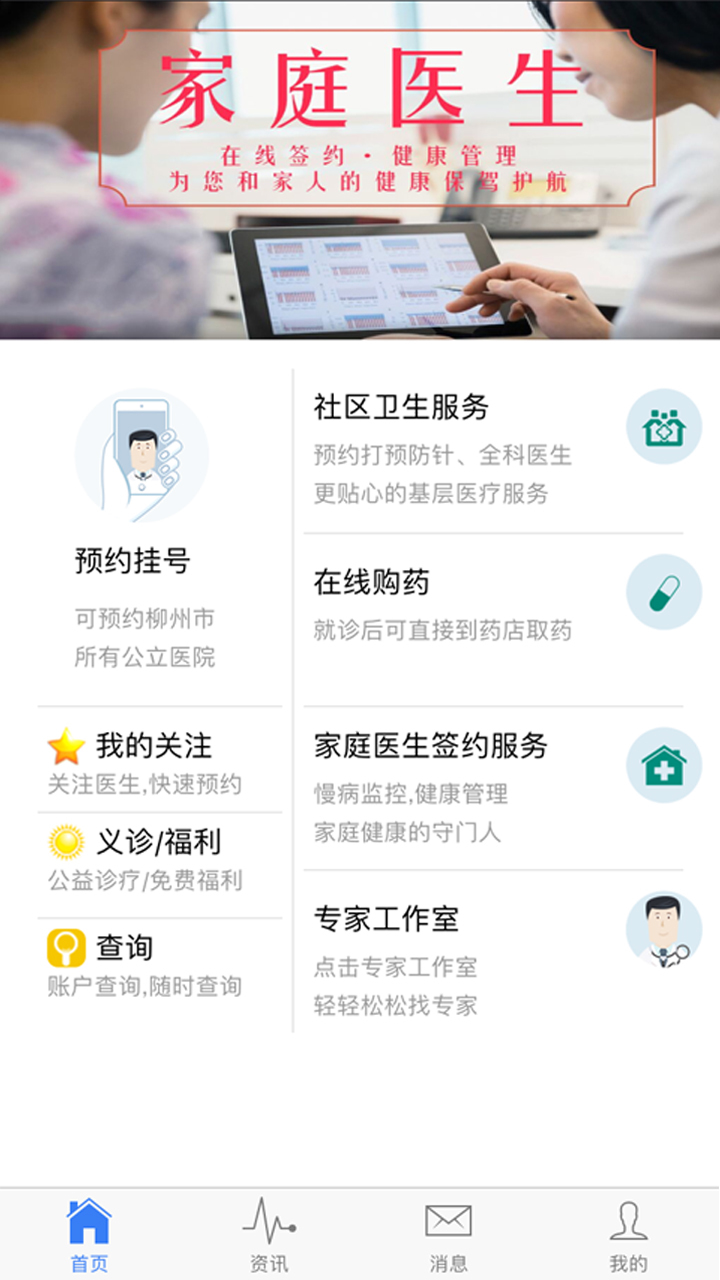Switch to the 首页 tab

coord(89,1236)
